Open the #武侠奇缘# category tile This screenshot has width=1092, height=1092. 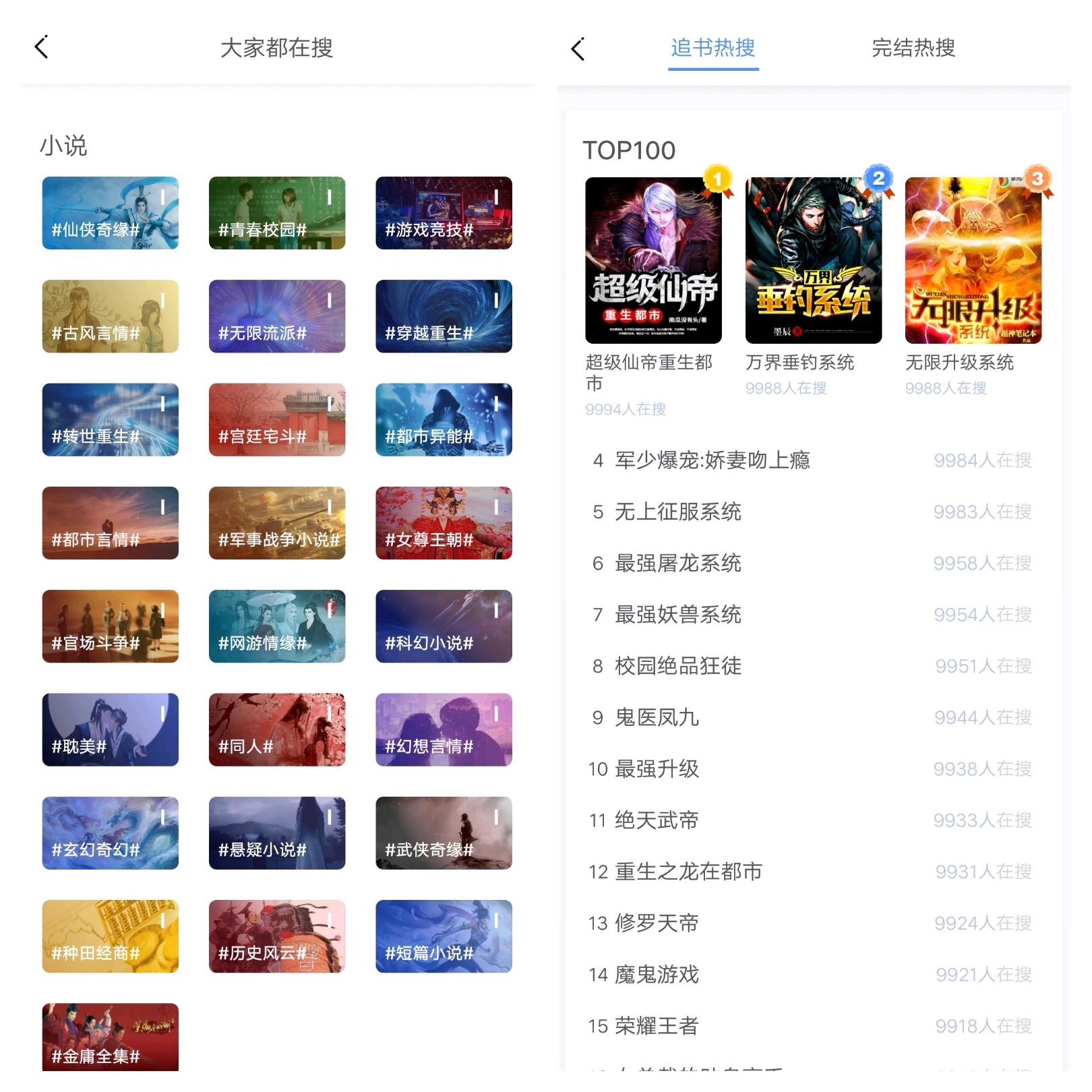[444, 833]
